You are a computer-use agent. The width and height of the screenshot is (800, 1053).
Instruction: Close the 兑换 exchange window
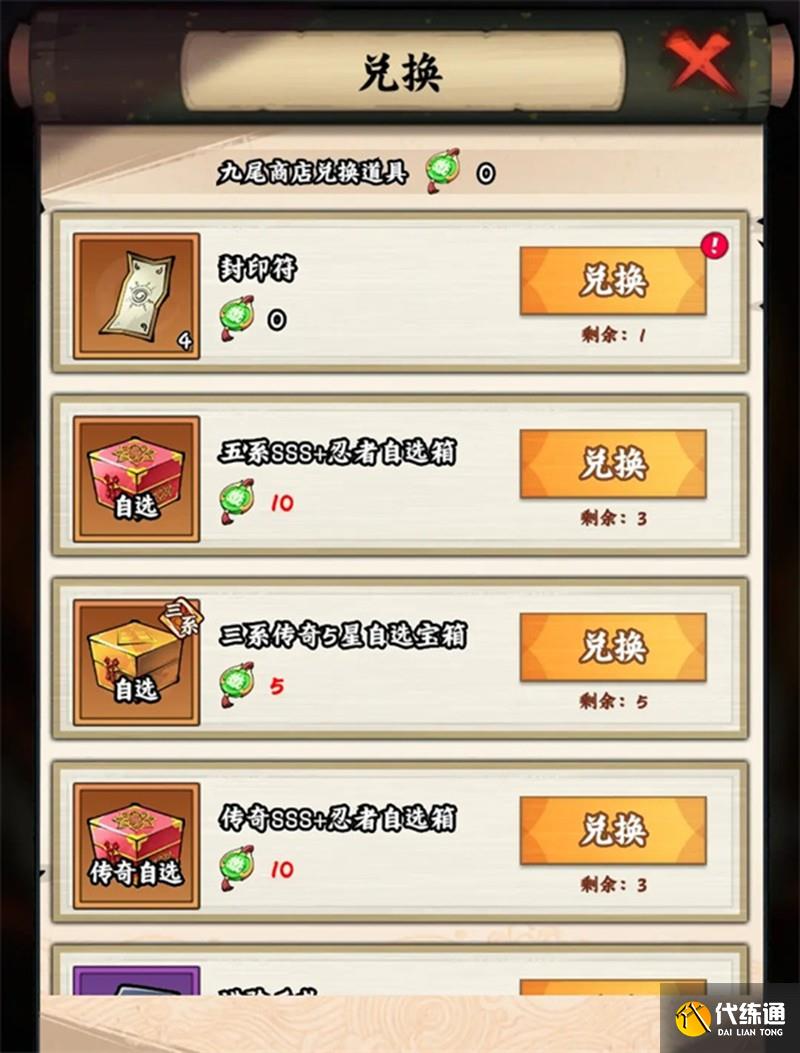(x=701, y=60)
